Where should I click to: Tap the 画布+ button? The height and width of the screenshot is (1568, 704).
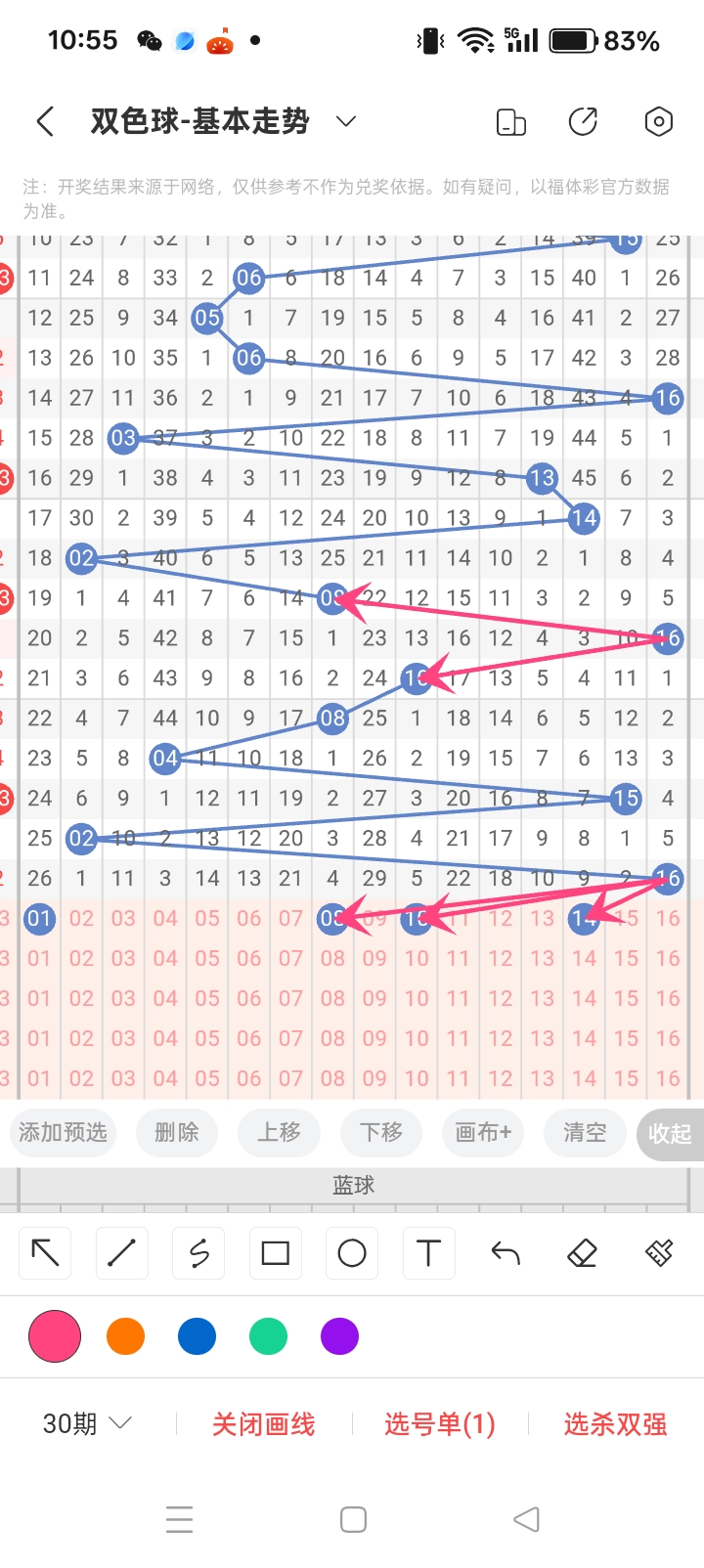483,1132
